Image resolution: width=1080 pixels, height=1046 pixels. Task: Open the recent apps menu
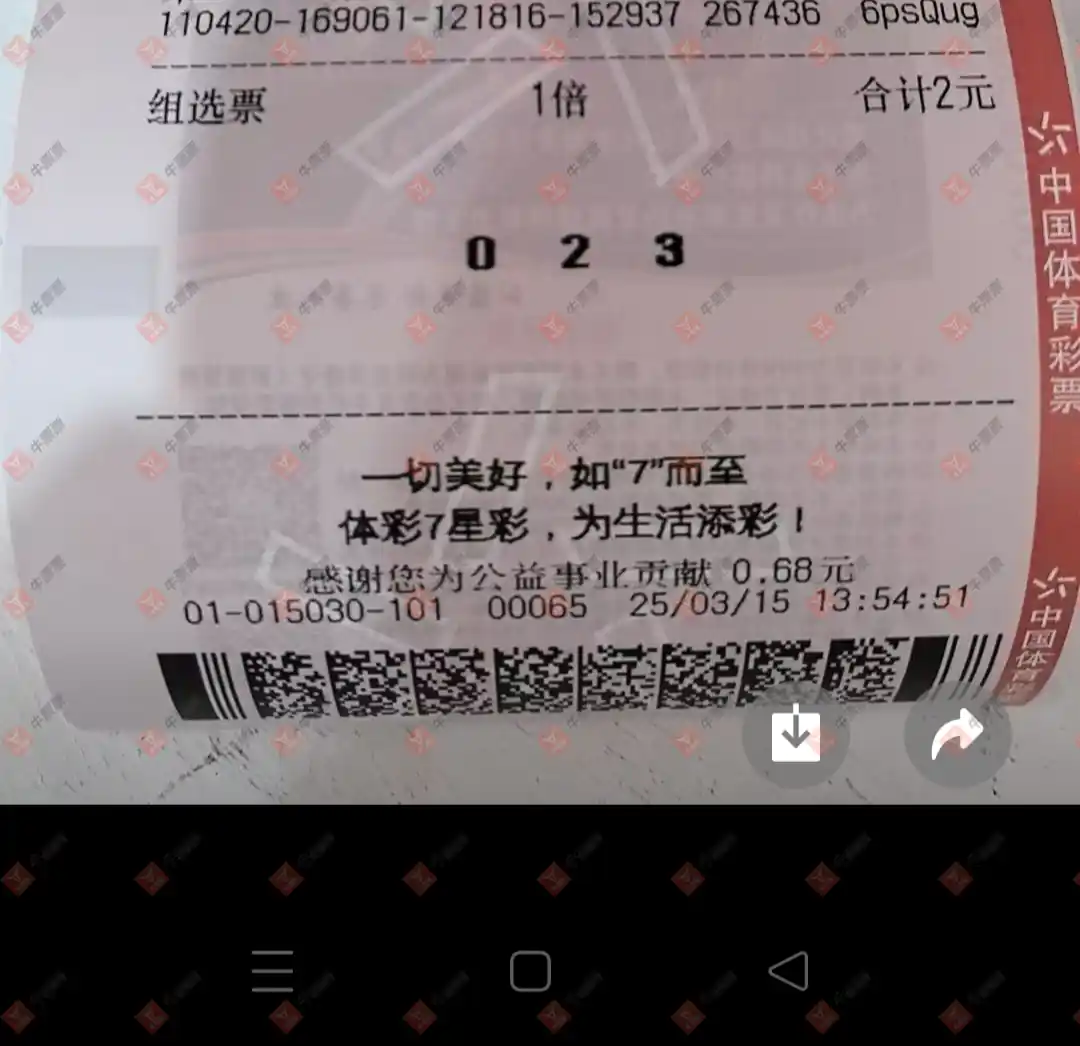[x=272, y=971]
